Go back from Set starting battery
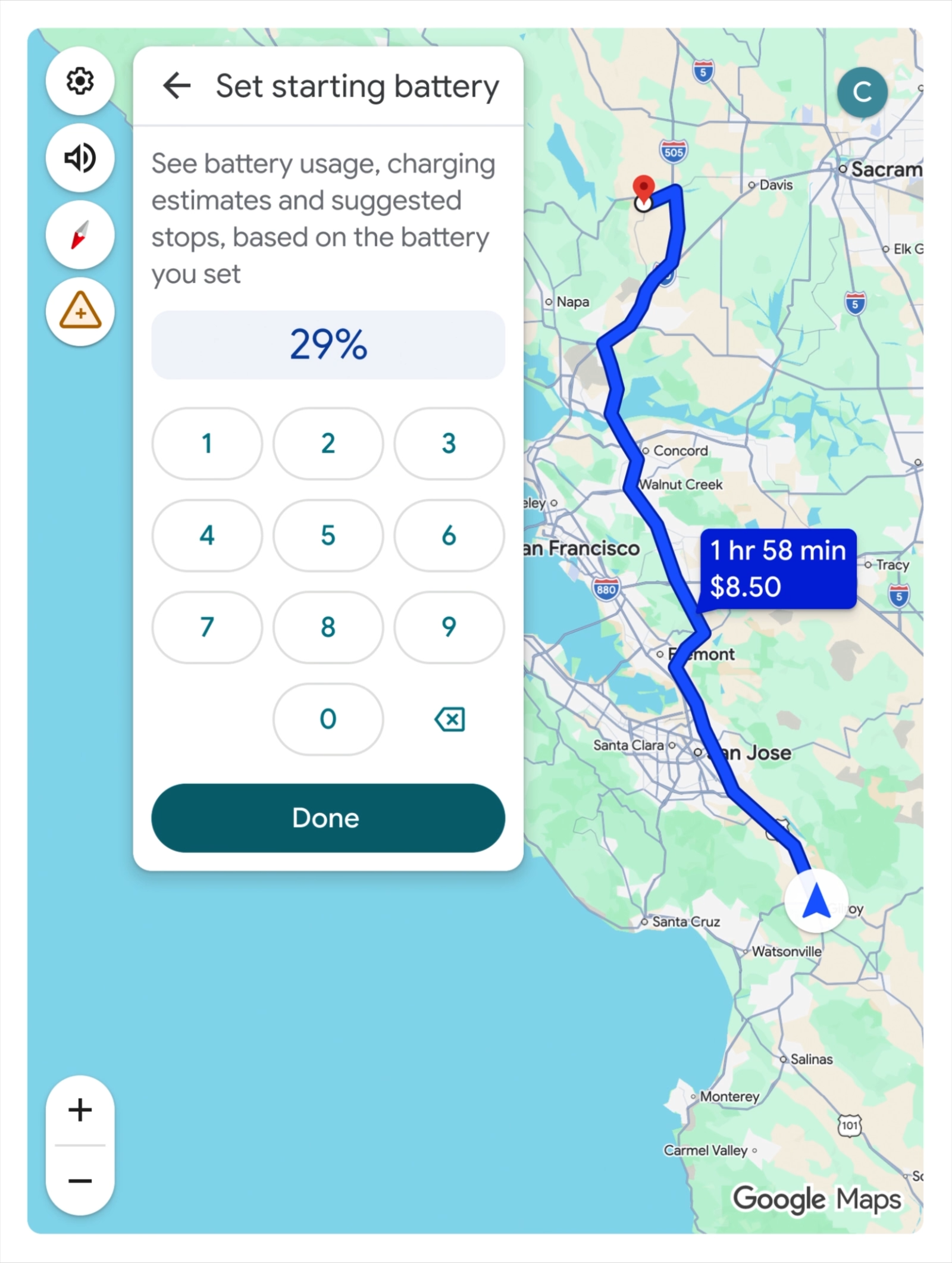Screen dimensions: 952x1263 pos(177,86)
